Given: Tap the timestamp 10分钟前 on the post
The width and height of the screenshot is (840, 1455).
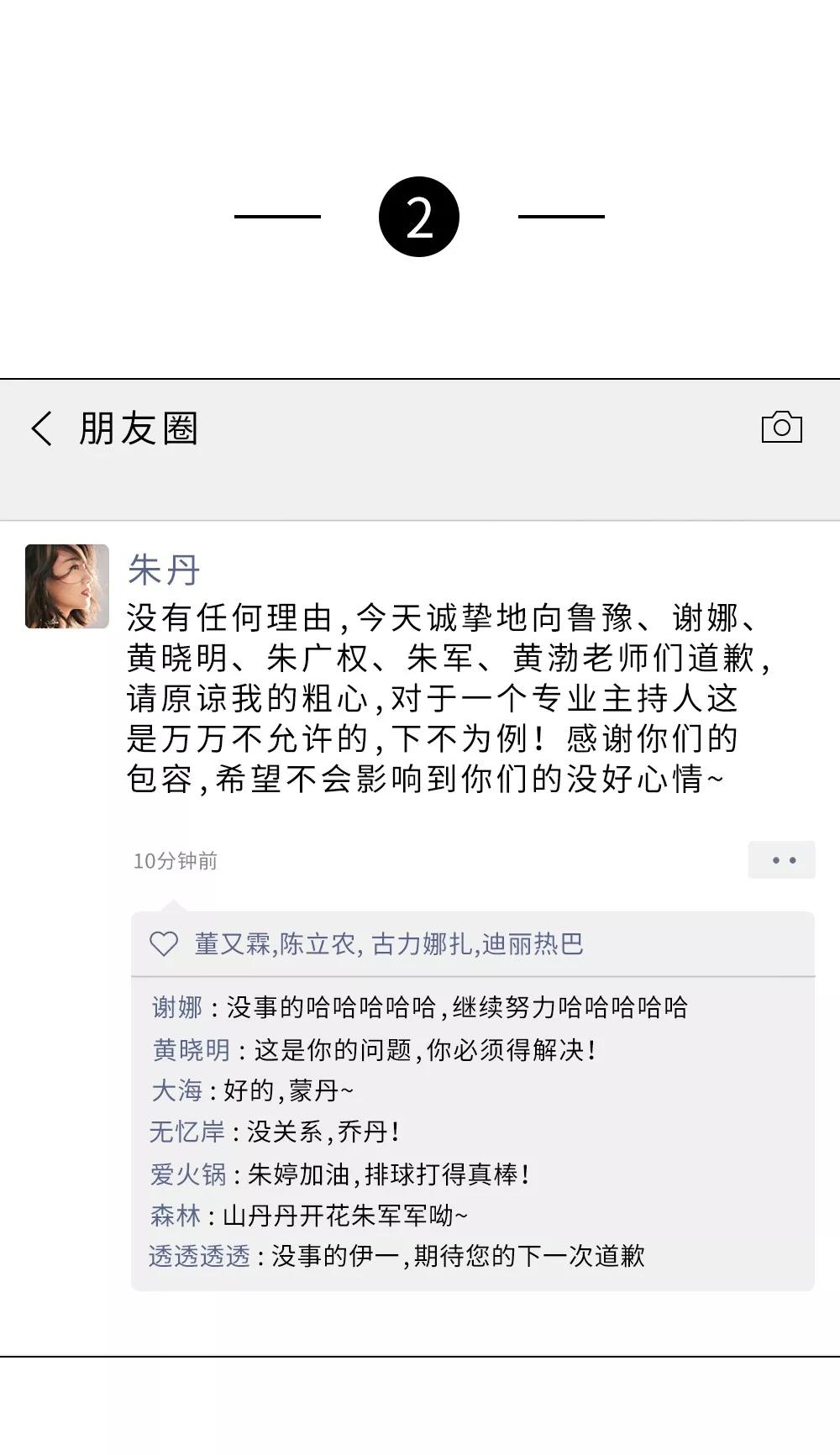Looking at the screenshot, I should 176,861.
